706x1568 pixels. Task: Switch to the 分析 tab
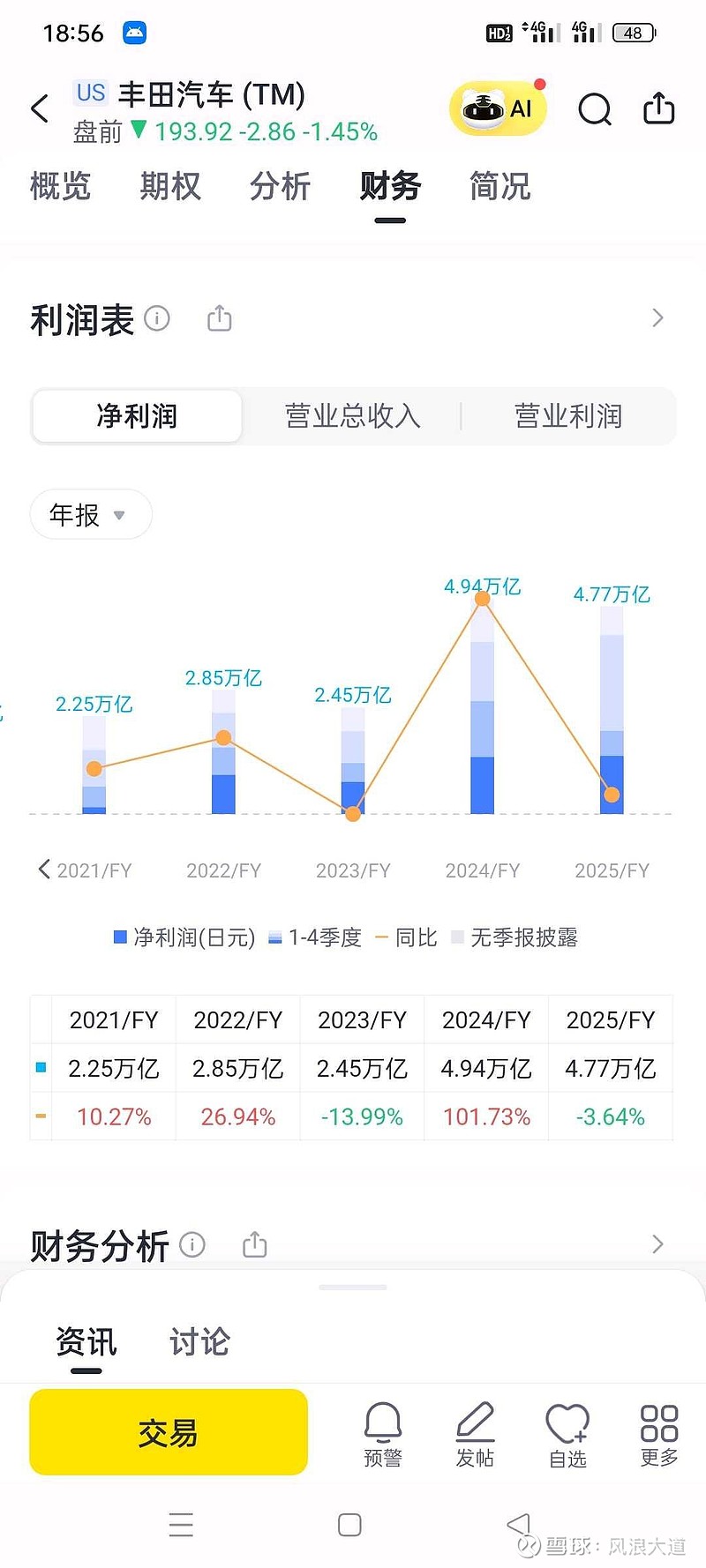(280, 186)
